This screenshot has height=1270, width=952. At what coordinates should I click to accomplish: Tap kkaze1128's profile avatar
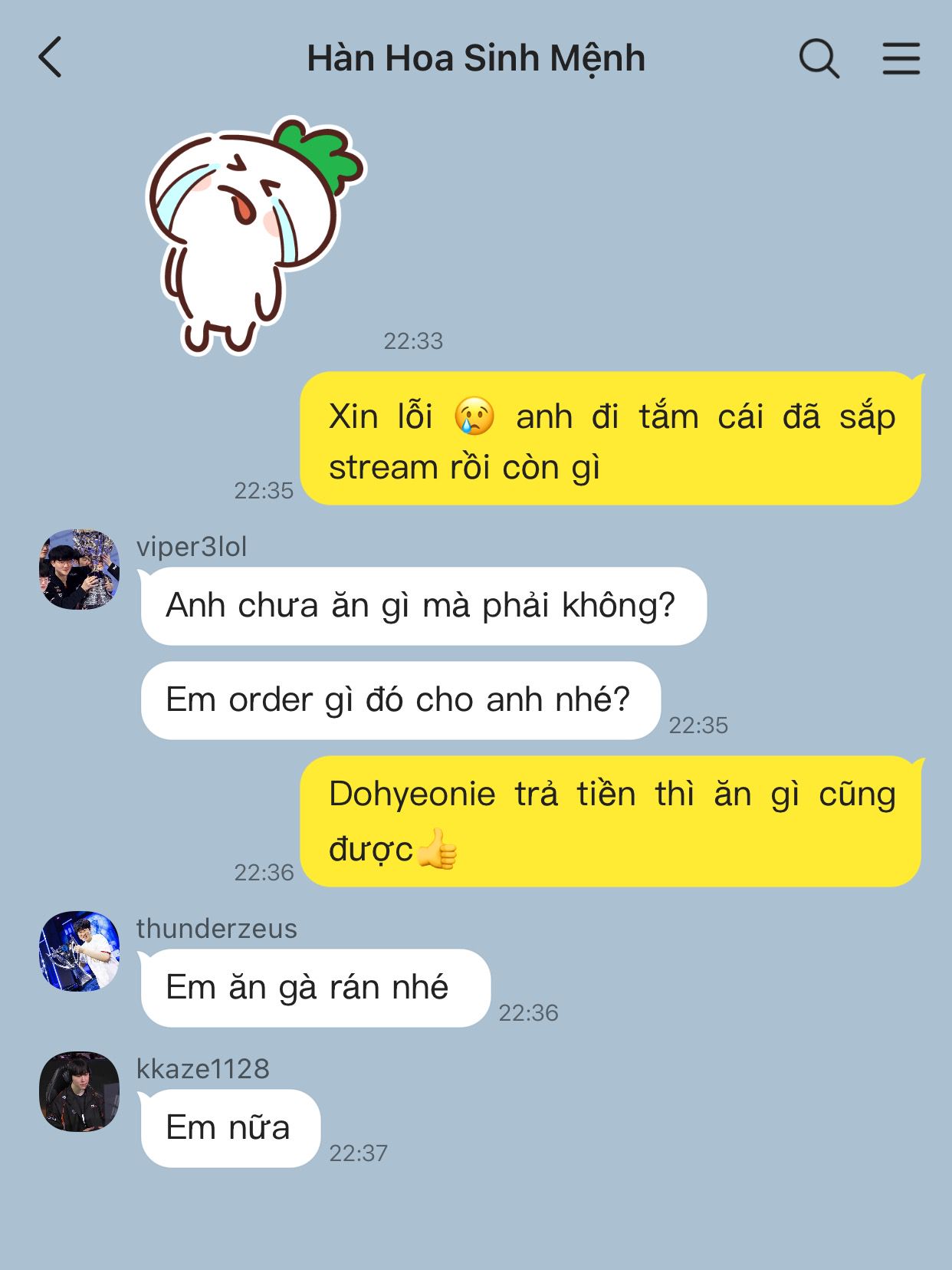tap(80, 1091)
